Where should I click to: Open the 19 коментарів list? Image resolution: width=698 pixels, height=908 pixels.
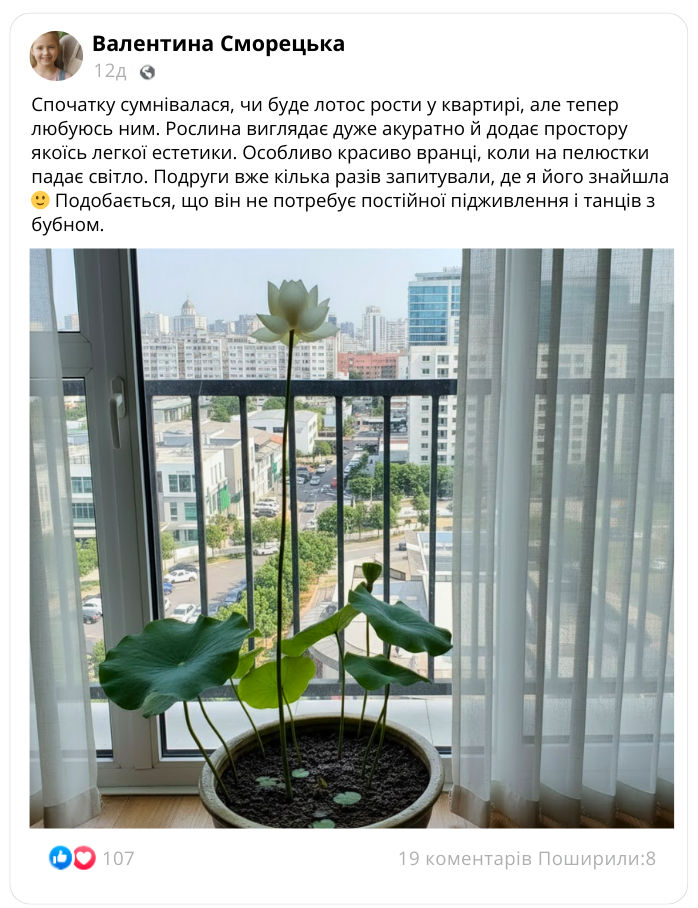[x=465, y=858]
